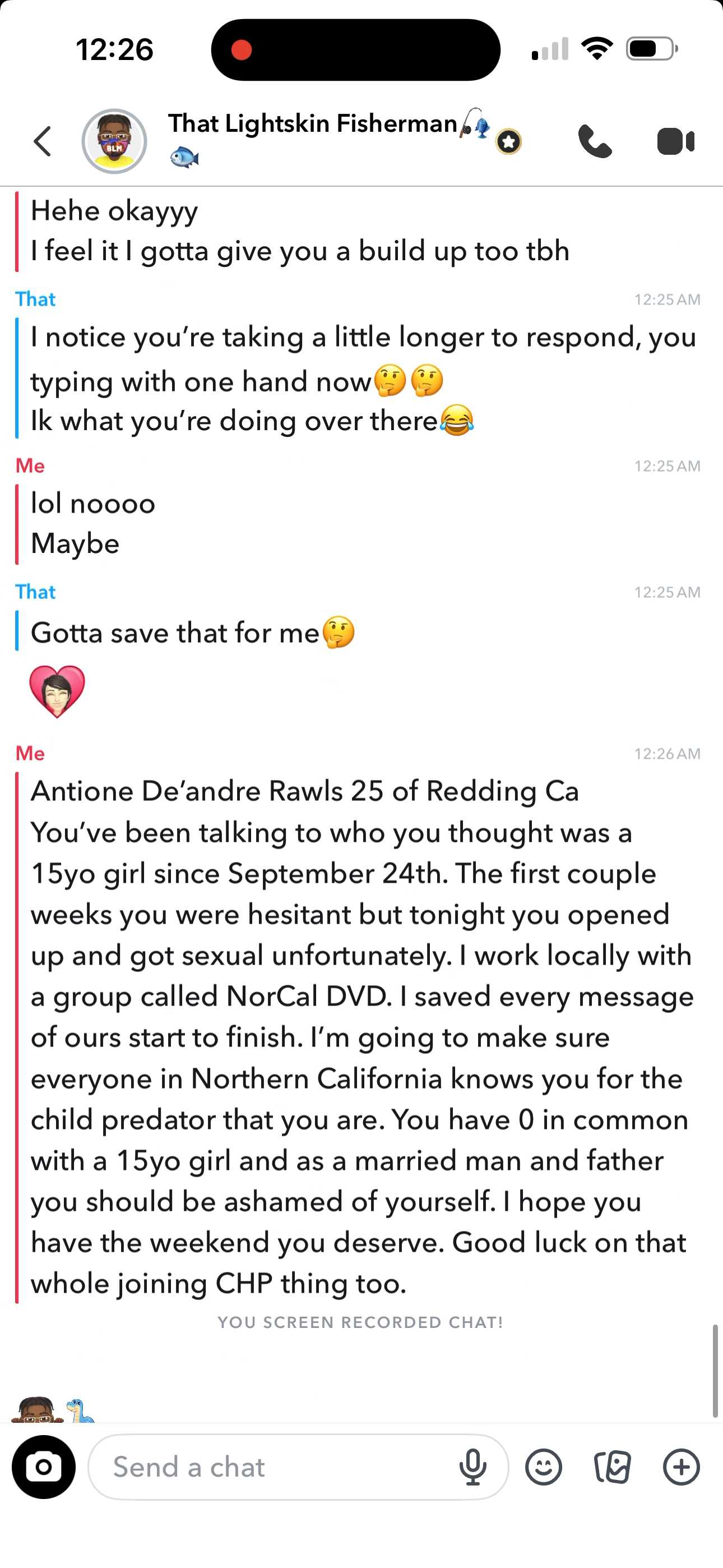The width and height of the screenshot is (723, 1568).
Task: Open That Lightskin Fisherman's Bitmoji profile
Action: pos(114,141)
